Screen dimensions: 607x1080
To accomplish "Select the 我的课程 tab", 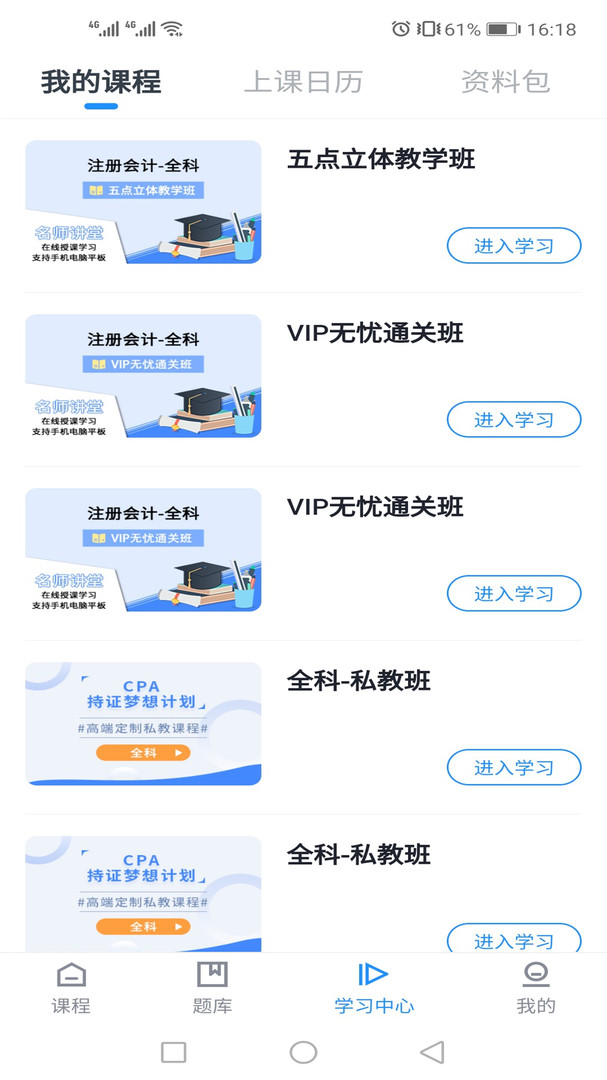I will [101, 82].
